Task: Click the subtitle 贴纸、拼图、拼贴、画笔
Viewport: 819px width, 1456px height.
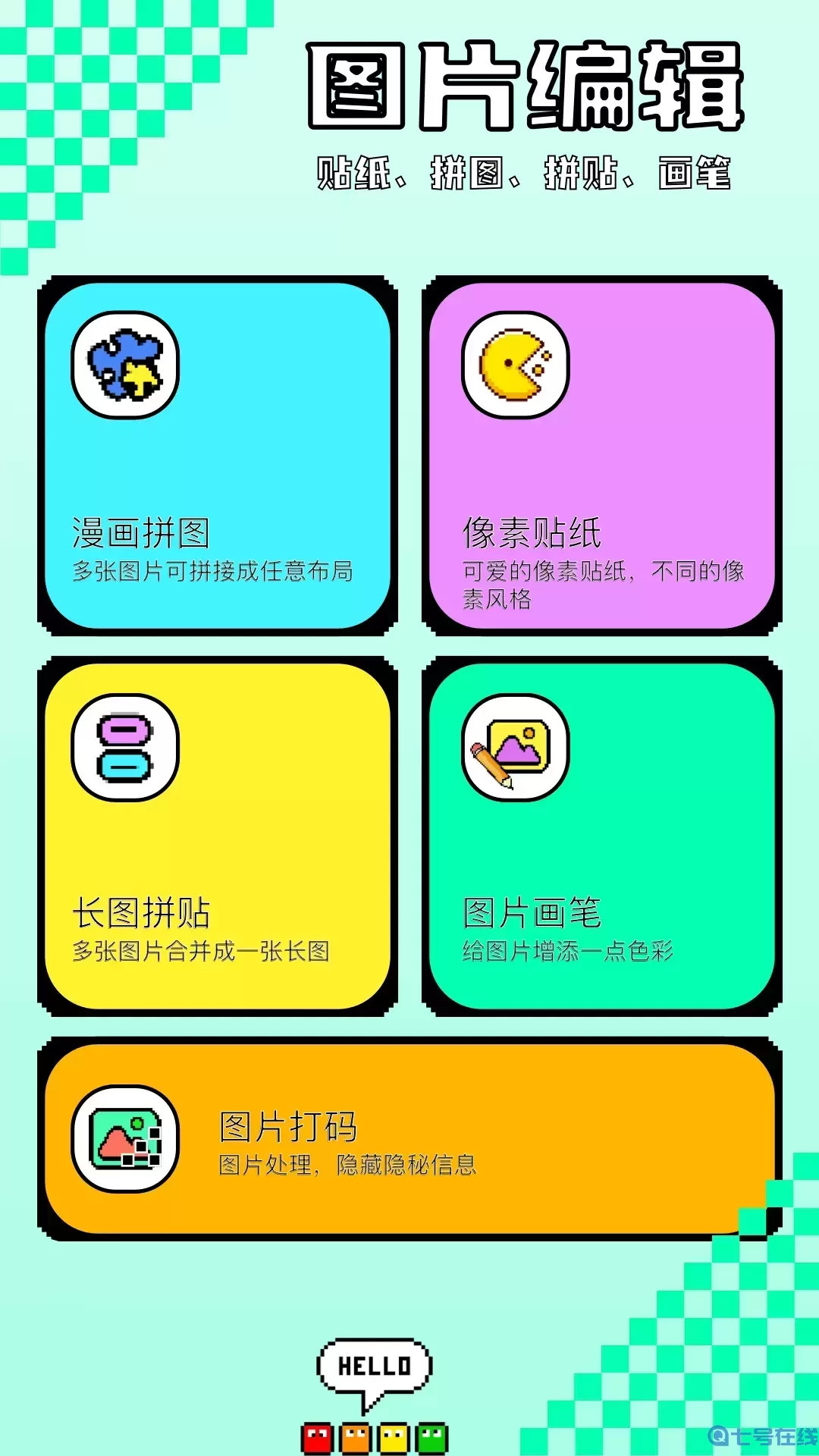Action: (x=523, y=171)
